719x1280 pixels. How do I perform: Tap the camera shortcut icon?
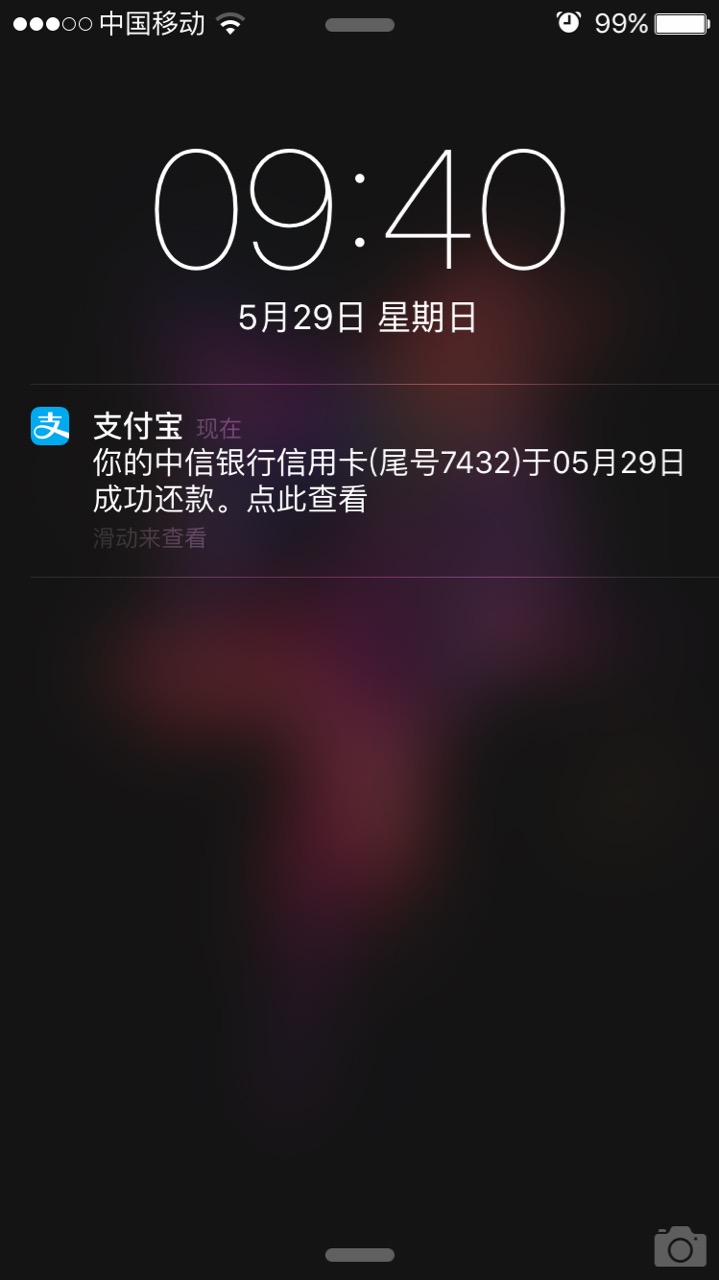(680, 1246)
